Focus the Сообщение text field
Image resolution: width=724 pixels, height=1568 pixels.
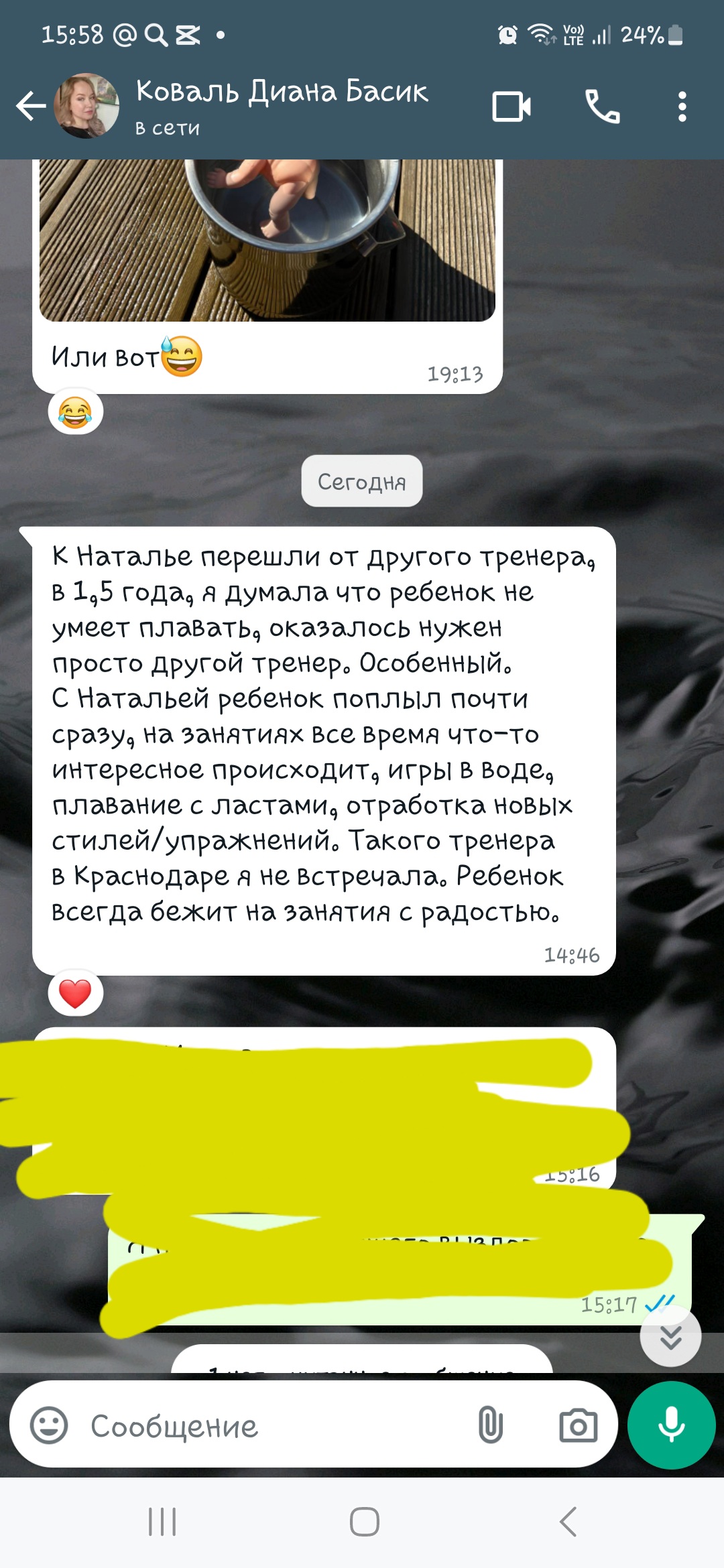(268, 1426)
